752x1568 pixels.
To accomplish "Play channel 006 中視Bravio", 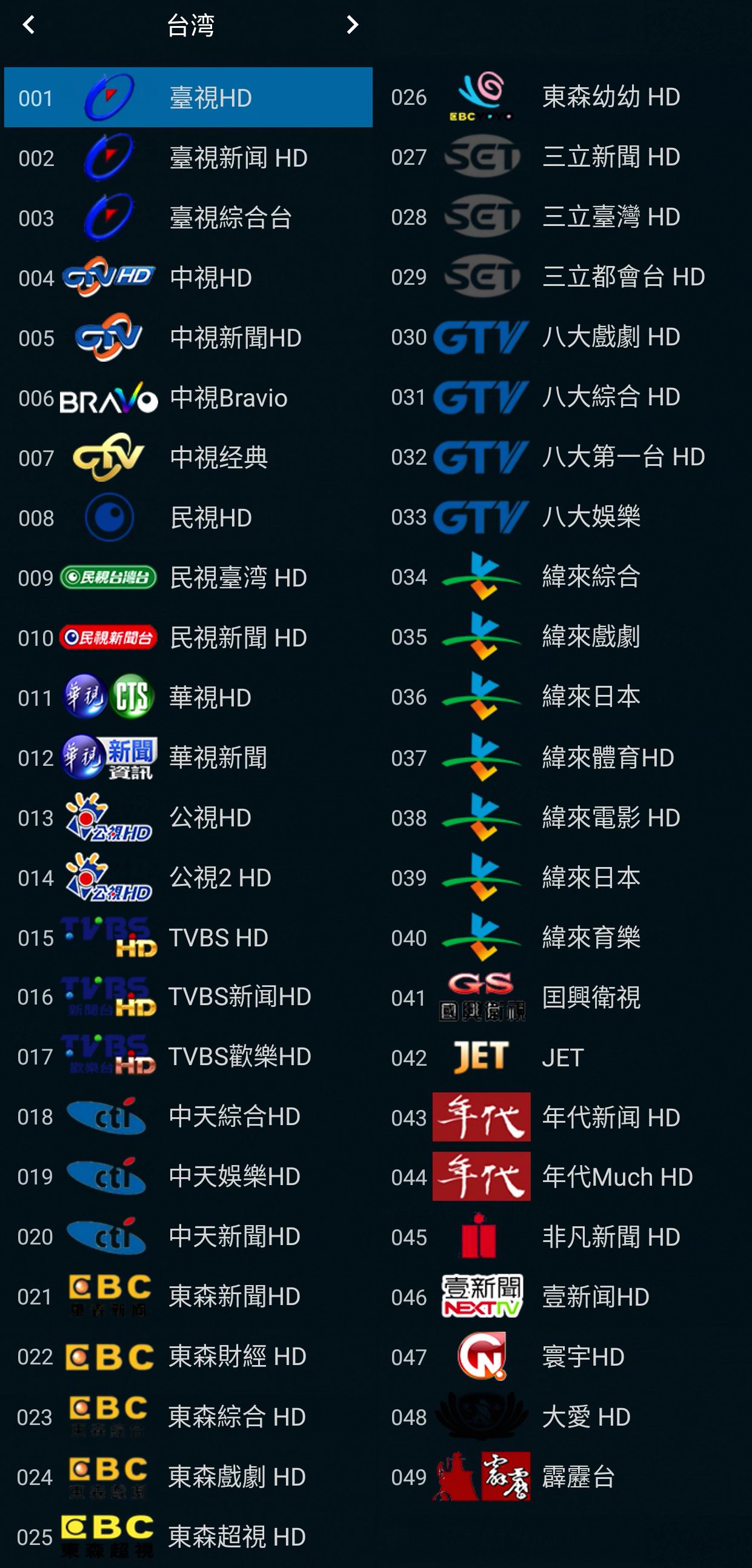I will 188,398.
